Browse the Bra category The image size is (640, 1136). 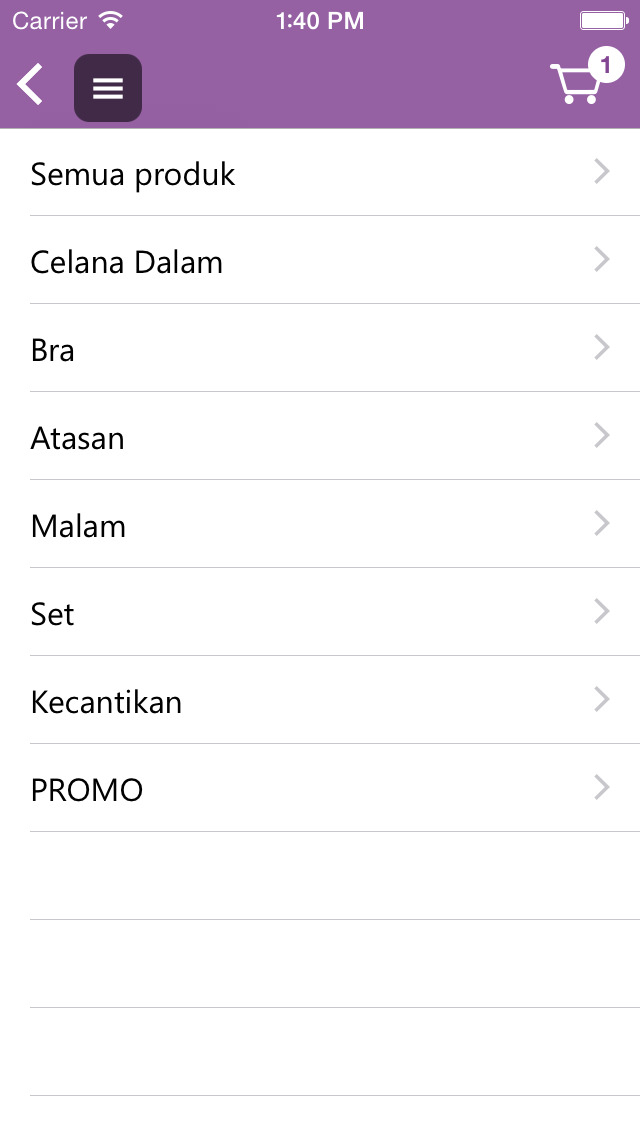[320, 348]
